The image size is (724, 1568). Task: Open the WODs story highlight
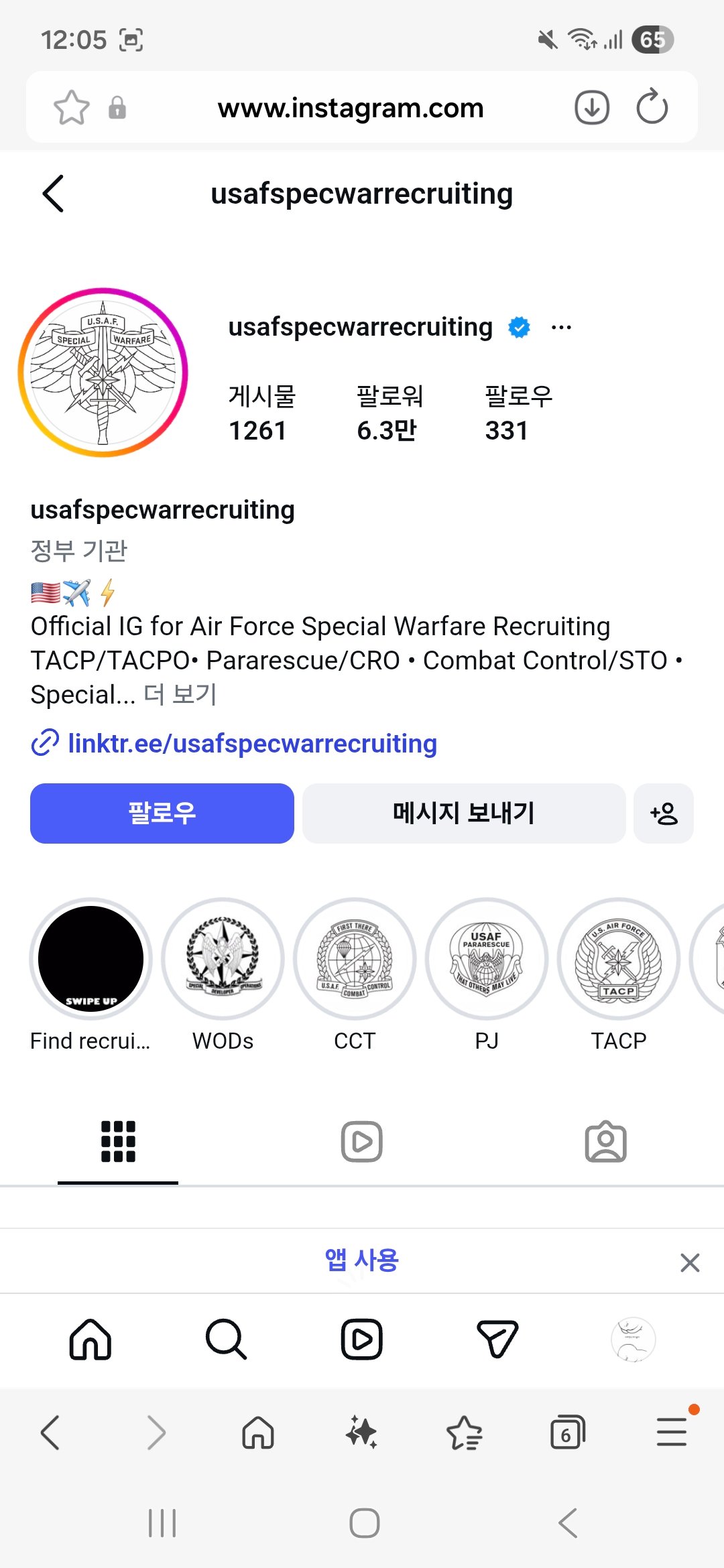coord(223,960)
